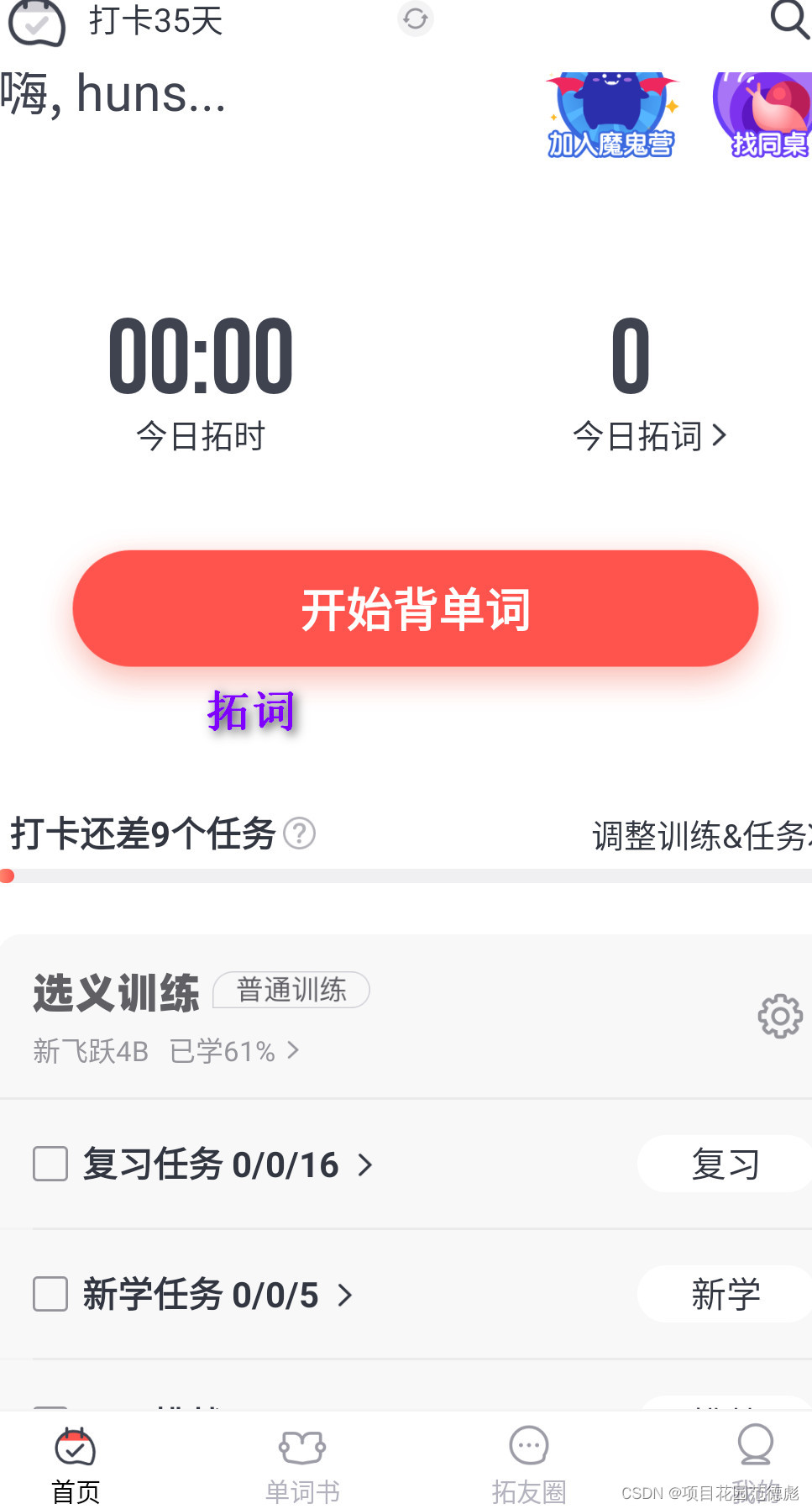Open the help icon beside 打卡还差9个任务
The image size is (812, 1509).
coord(299,833)
